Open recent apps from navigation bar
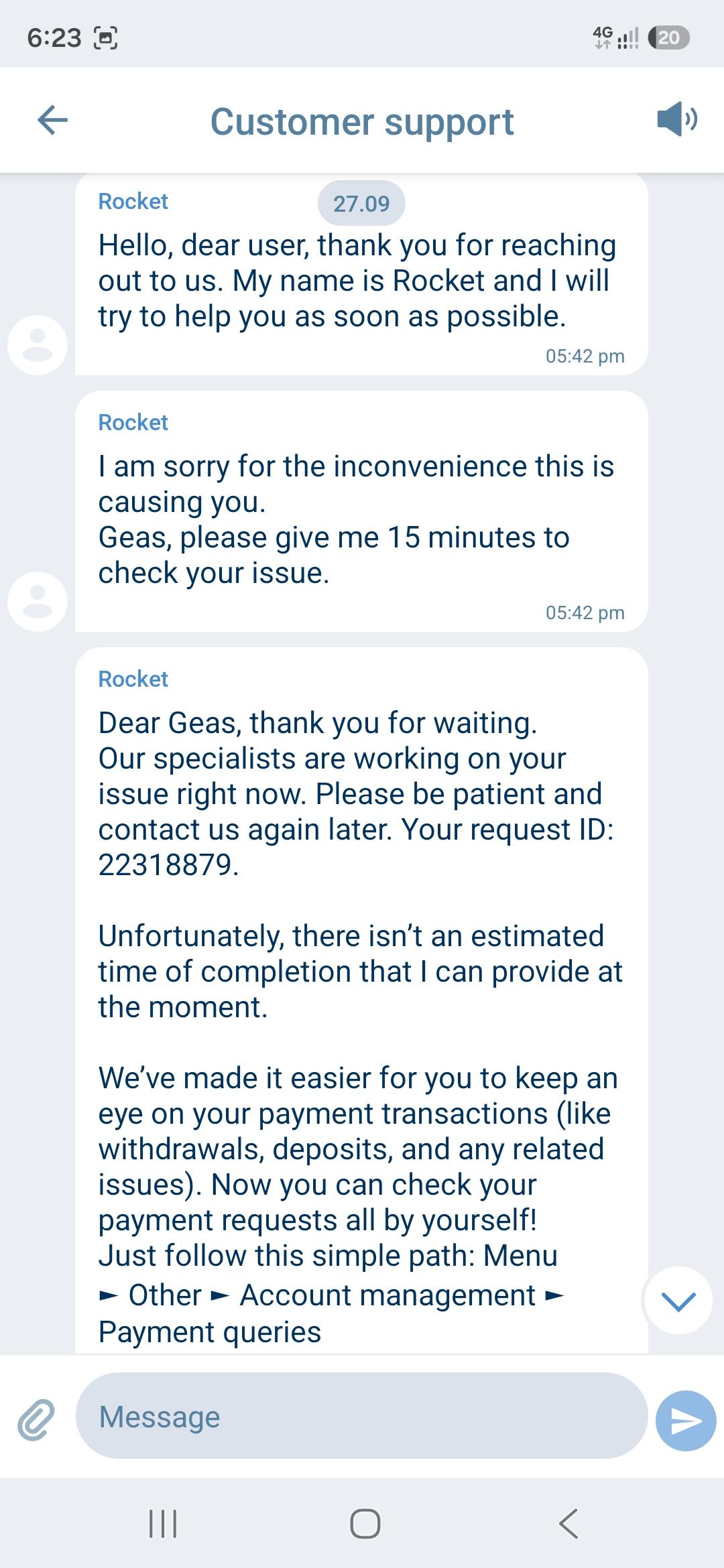 tap(162, 1523)
